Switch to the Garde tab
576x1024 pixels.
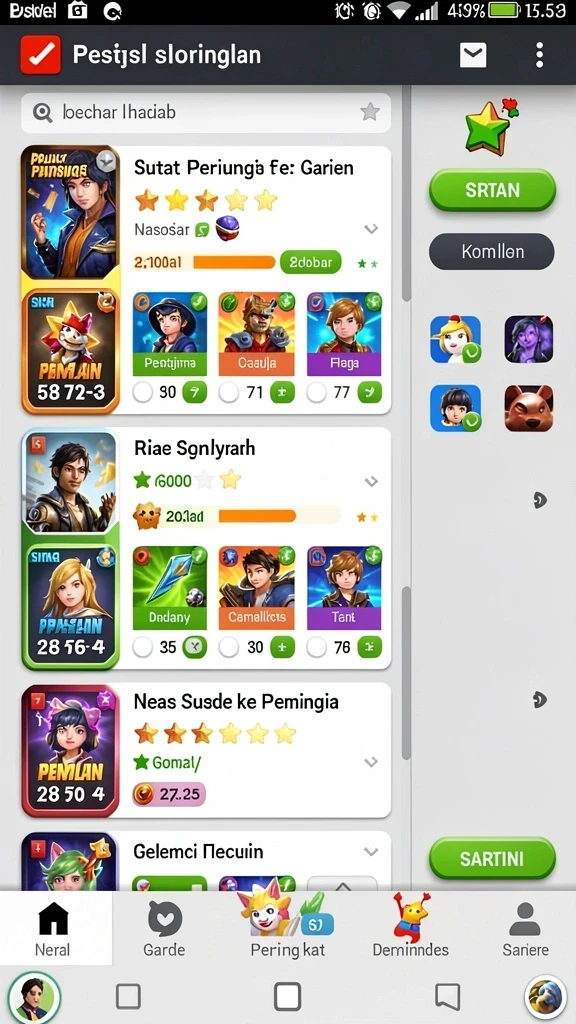(164, 929)
